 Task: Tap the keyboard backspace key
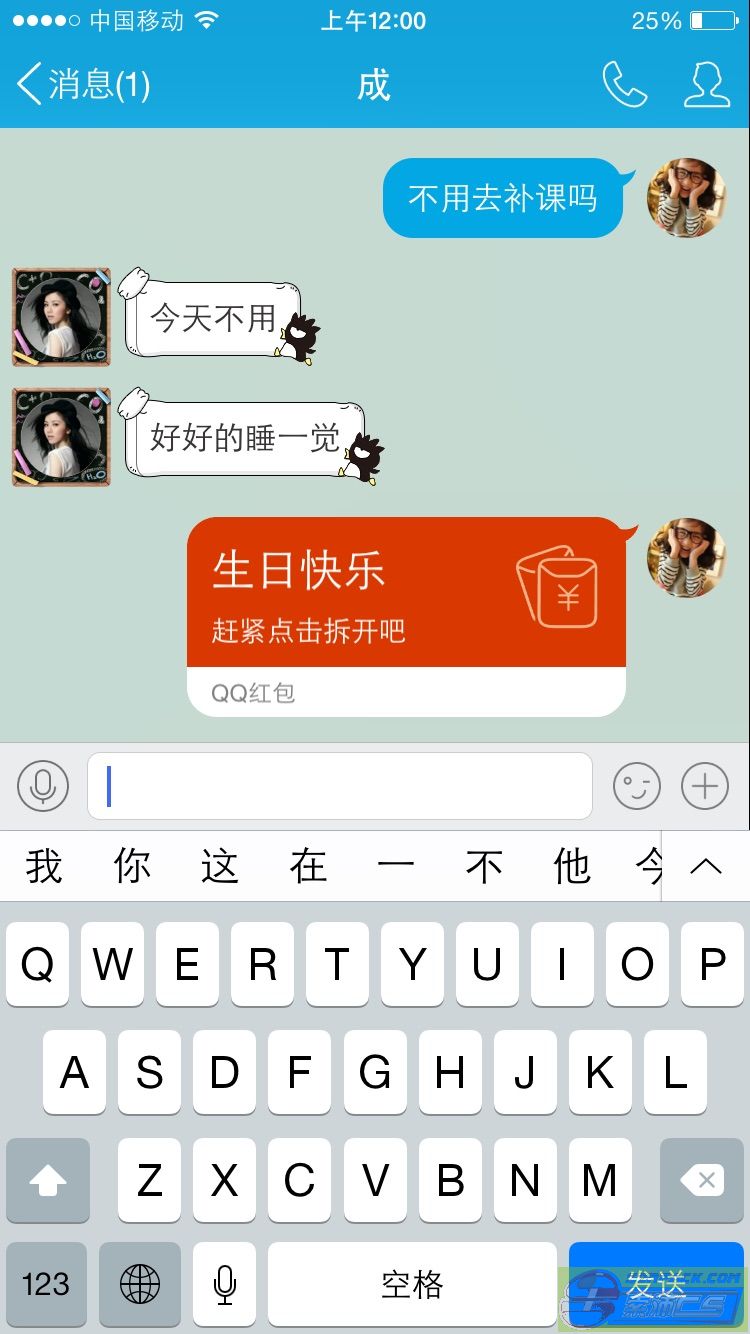(702, 1181)
